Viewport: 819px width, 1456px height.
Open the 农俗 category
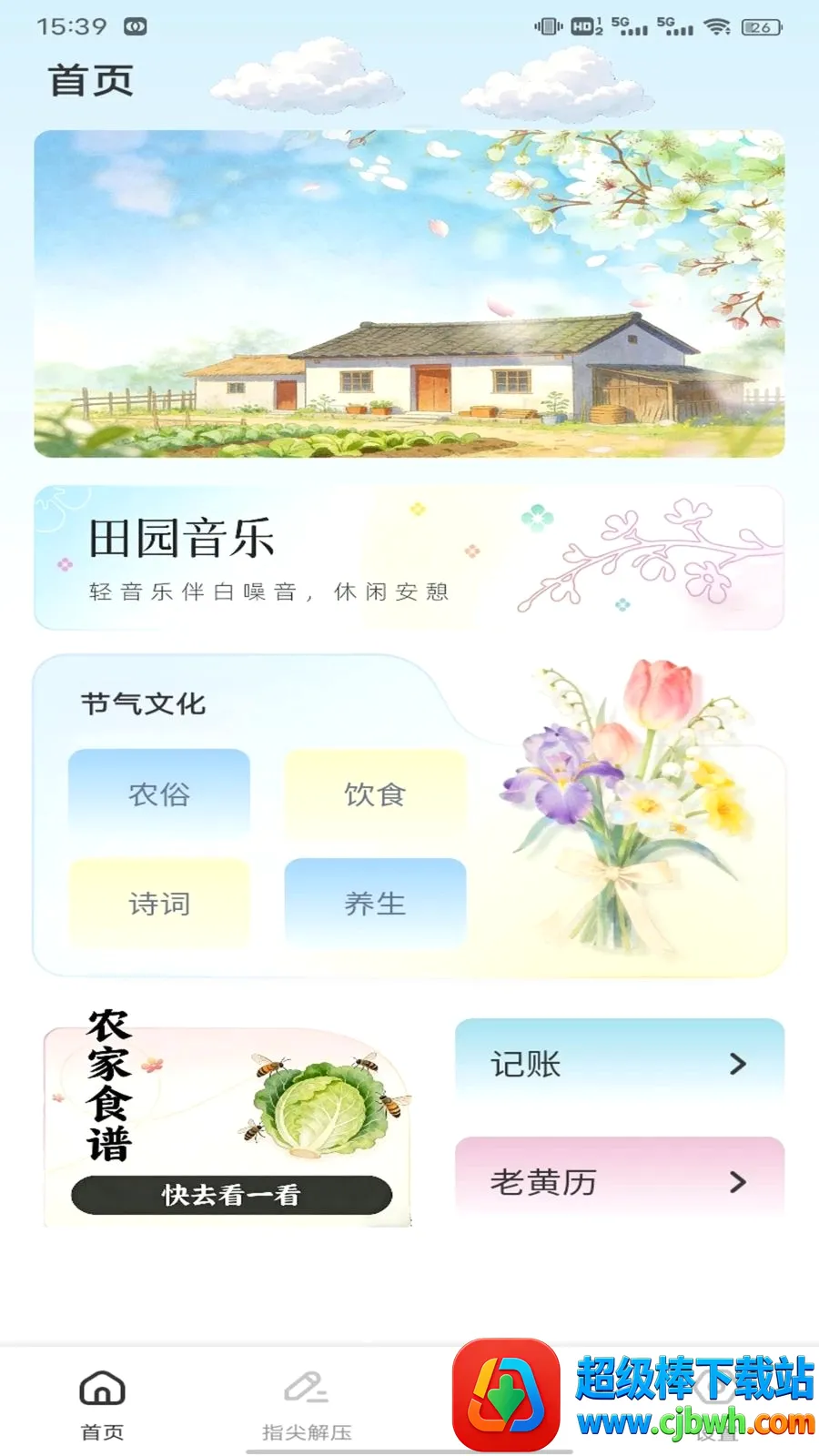pos(159,794)
